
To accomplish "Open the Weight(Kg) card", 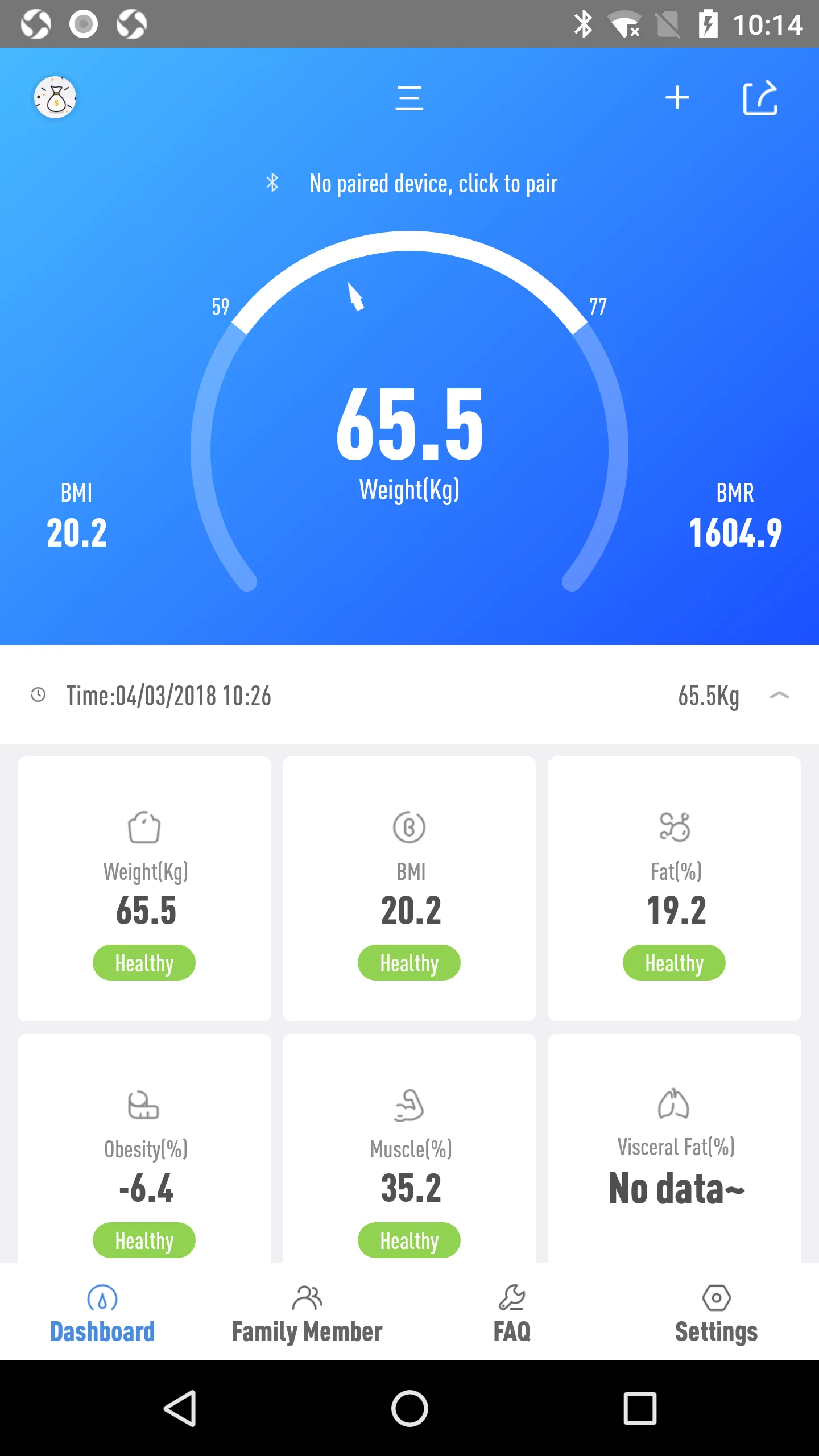I will [144, 888].
